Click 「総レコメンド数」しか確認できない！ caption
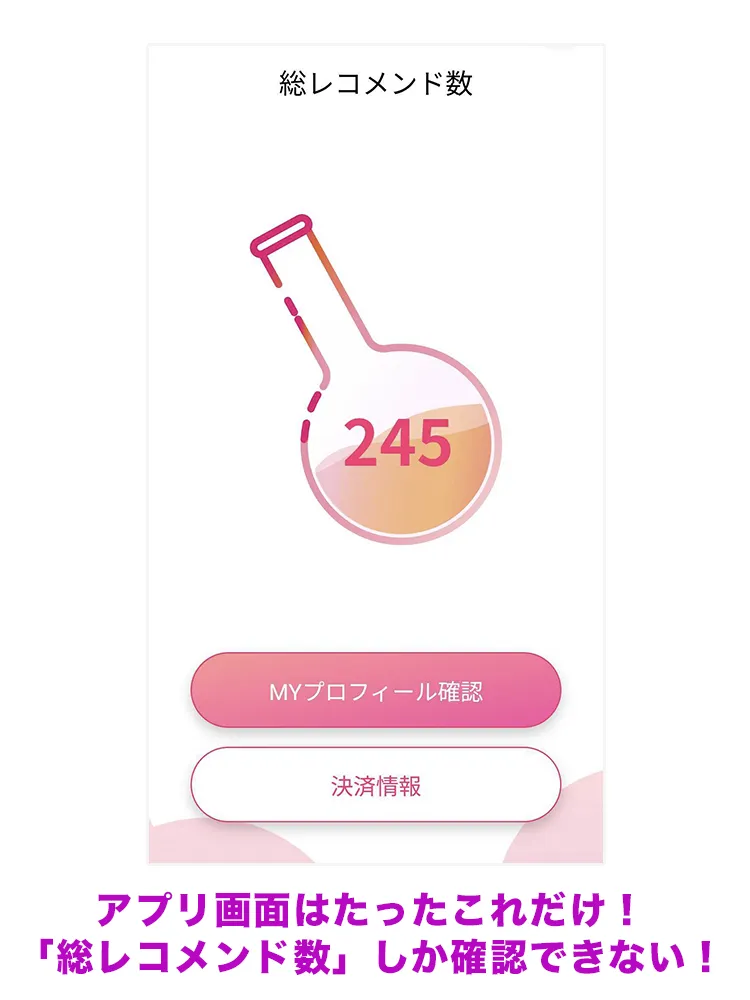 point(375,950)
